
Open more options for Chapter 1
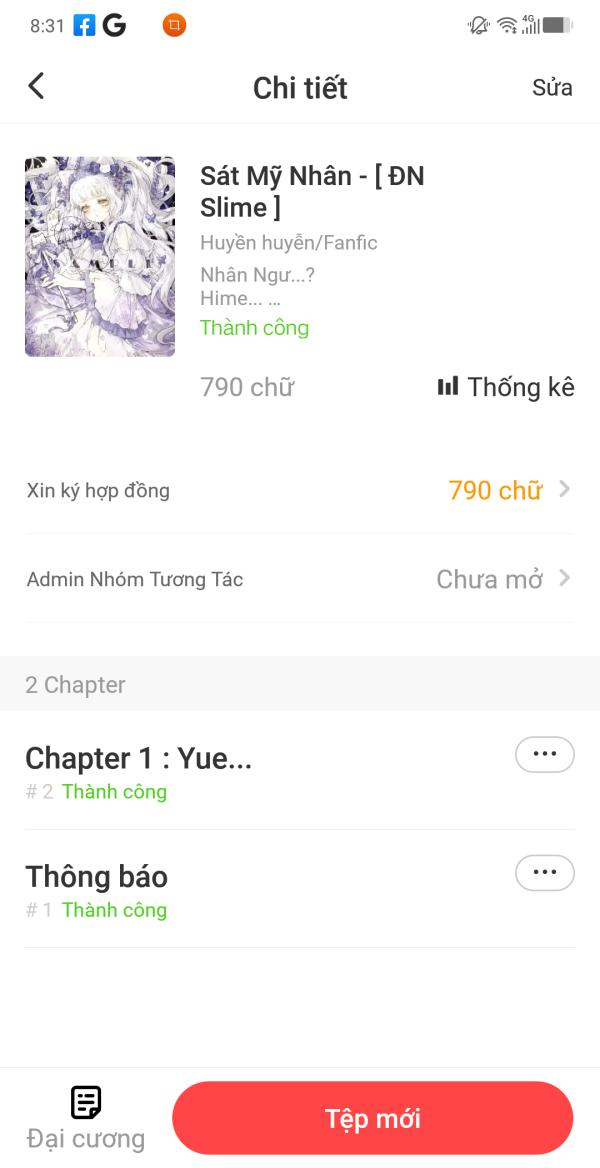click(x=544, y=755)
